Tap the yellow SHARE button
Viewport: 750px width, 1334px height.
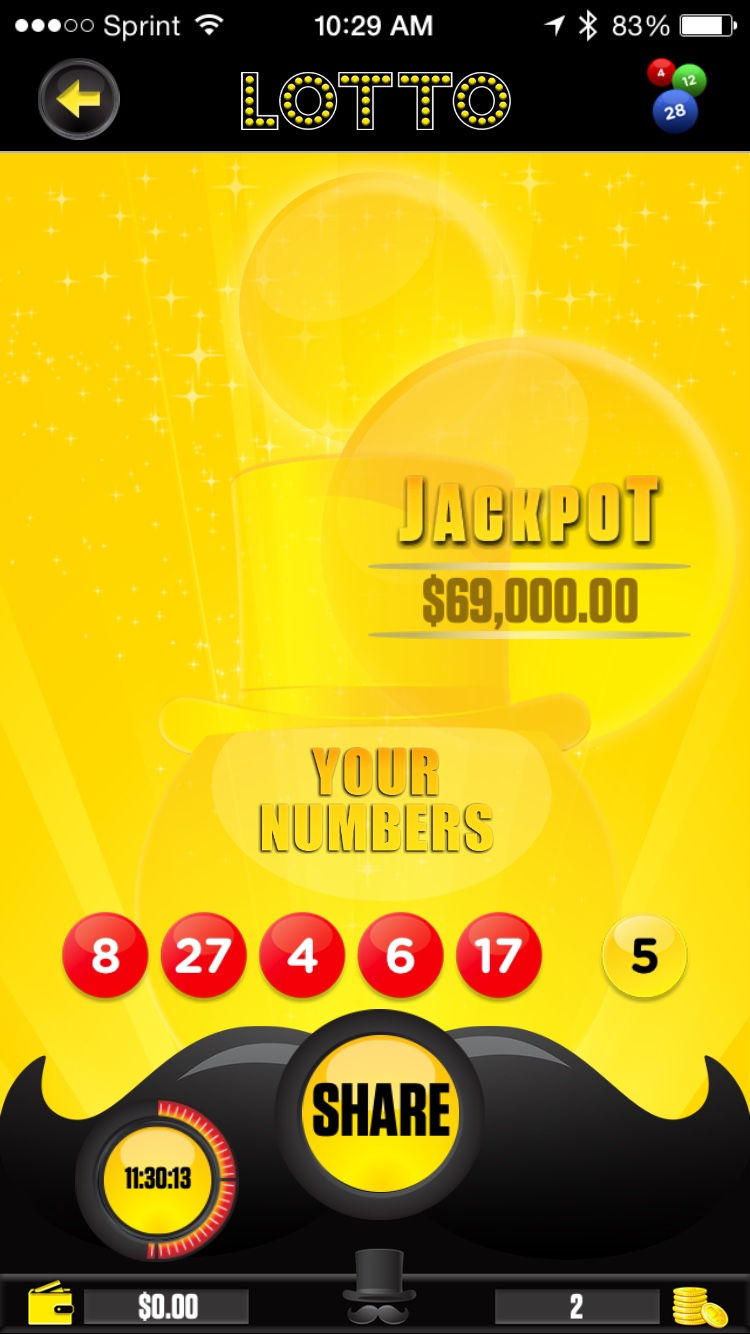(380, 1110)
